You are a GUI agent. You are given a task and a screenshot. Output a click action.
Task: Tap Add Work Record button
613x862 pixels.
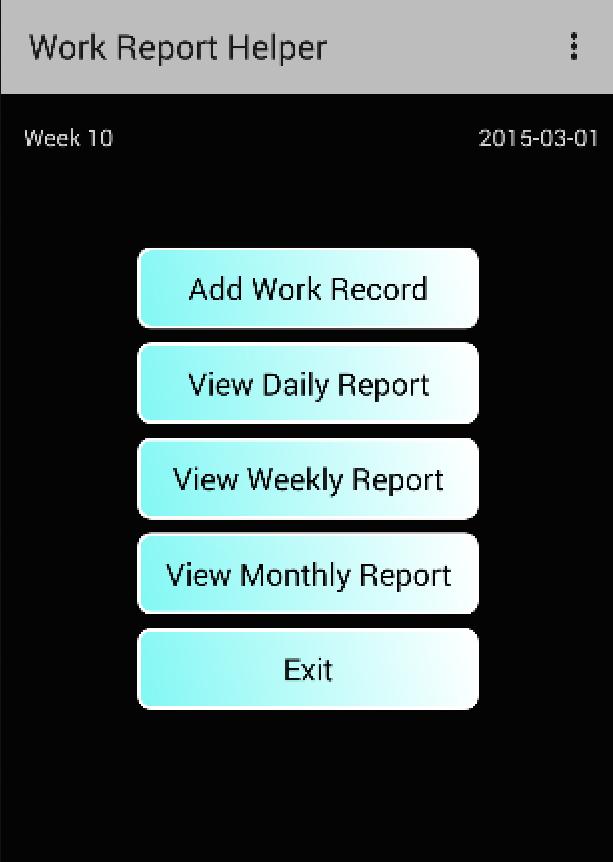click(x=308, y=289)
